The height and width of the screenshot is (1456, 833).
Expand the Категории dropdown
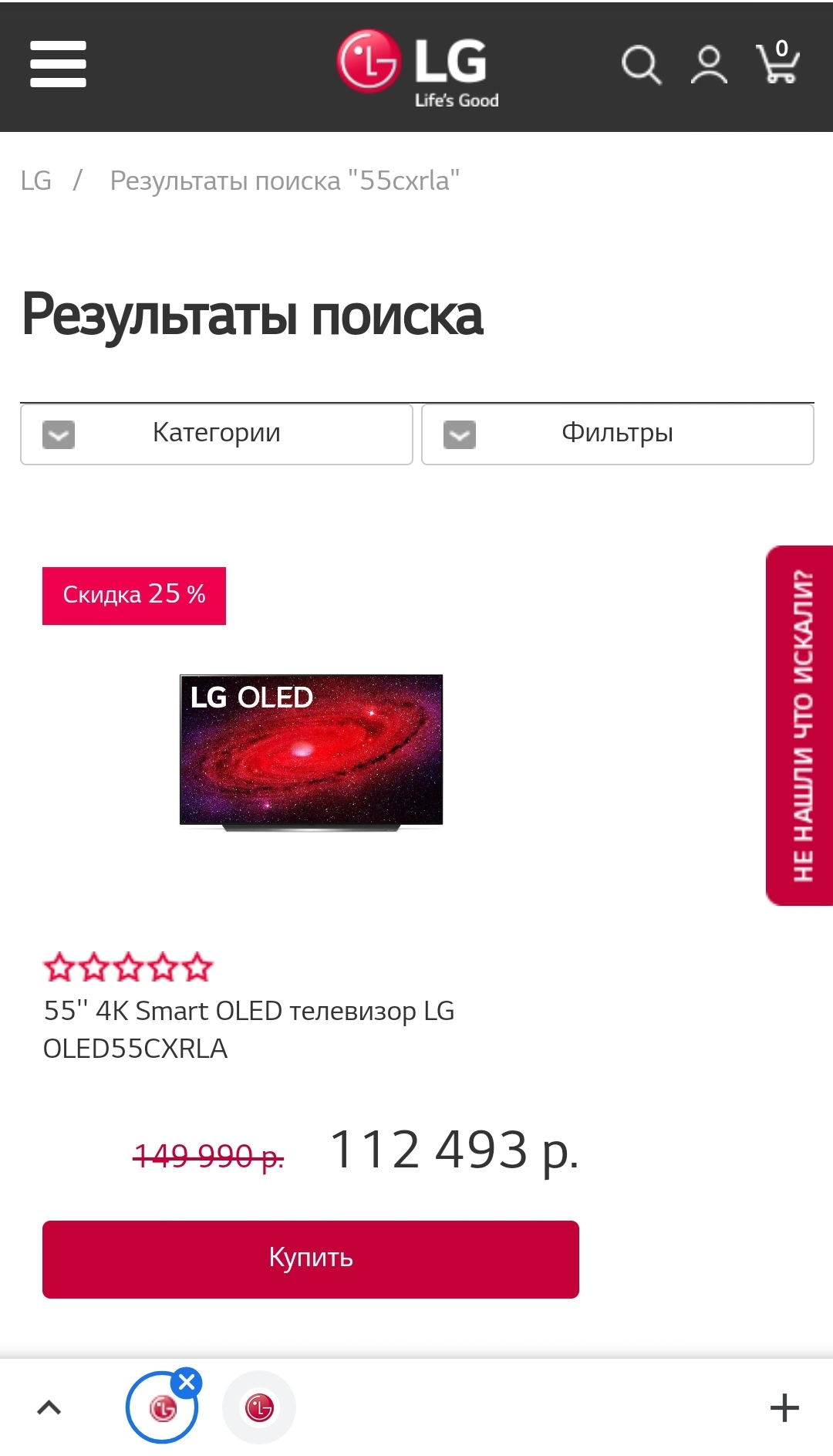(x=217, y=434)
